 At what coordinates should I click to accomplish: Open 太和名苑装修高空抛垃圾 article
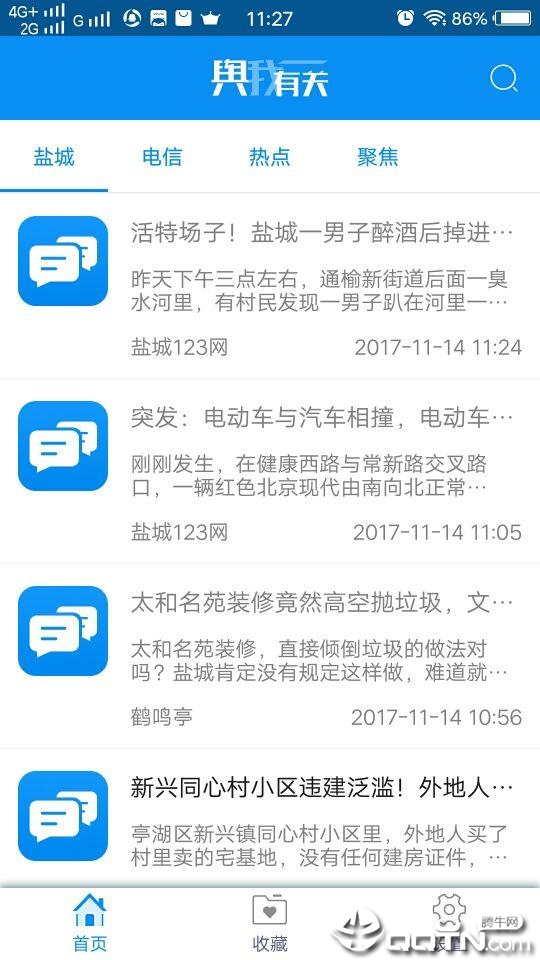[x=270, y=656]
